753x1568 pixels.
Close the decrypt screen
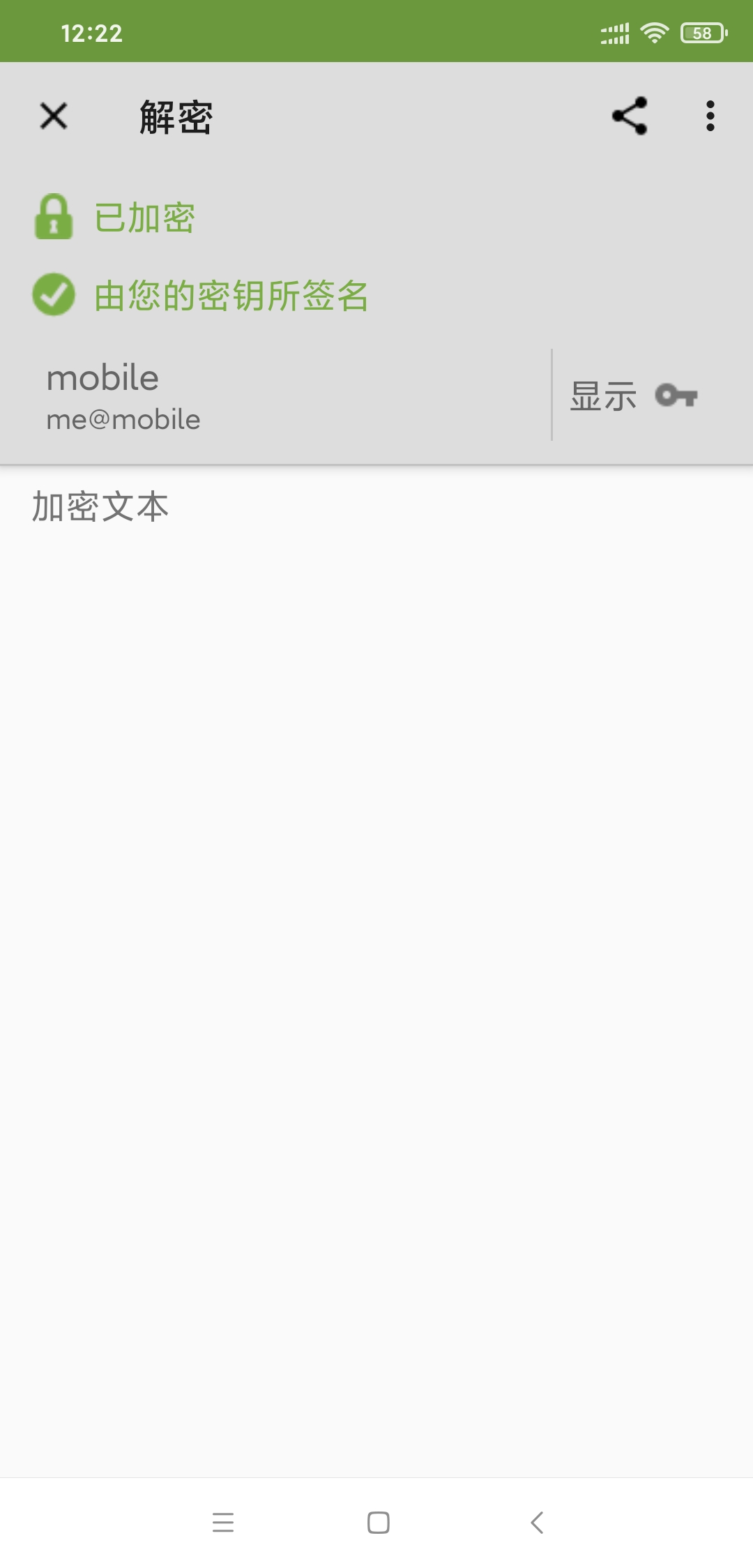[54, 116]
